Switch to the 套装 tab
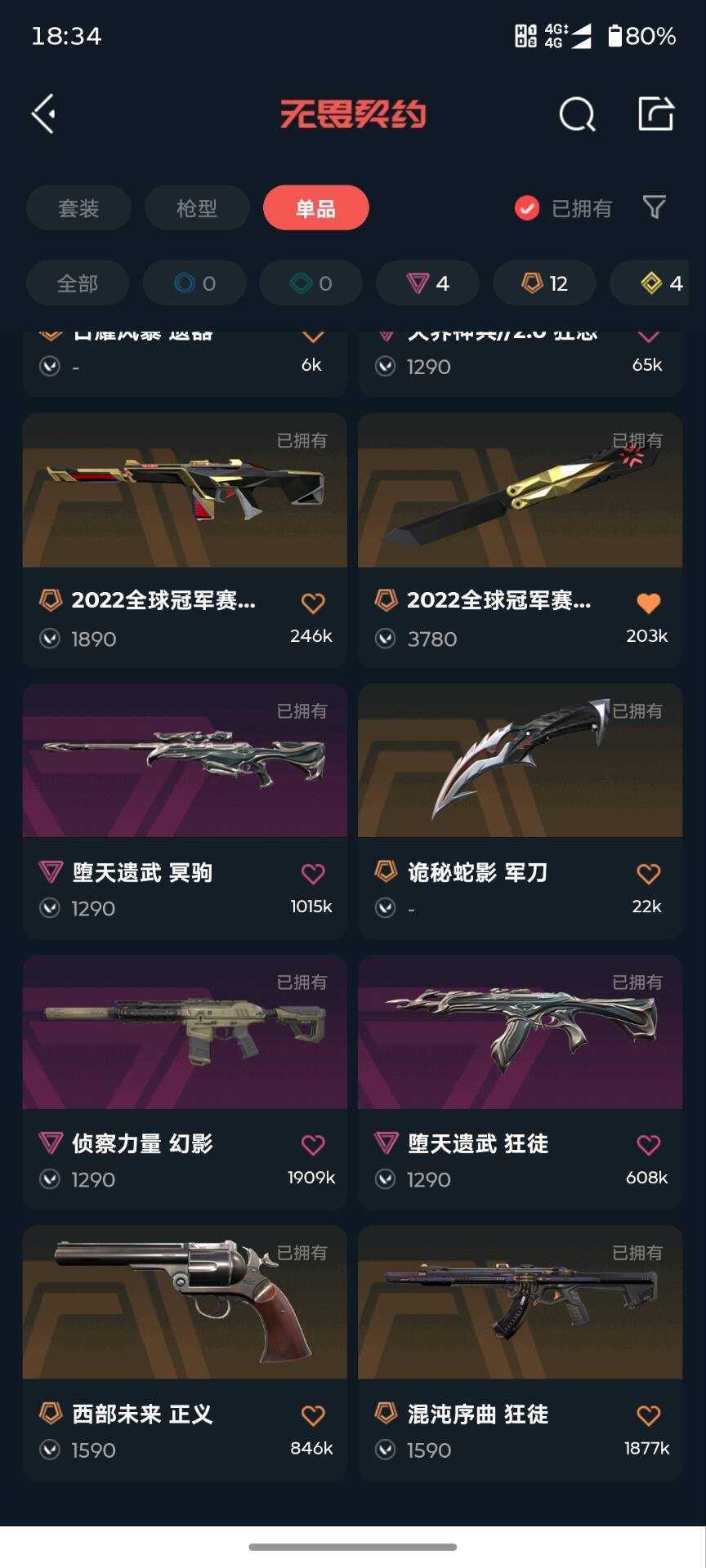This screenshot has width=706, height=1568. click(x=78, y=208)
